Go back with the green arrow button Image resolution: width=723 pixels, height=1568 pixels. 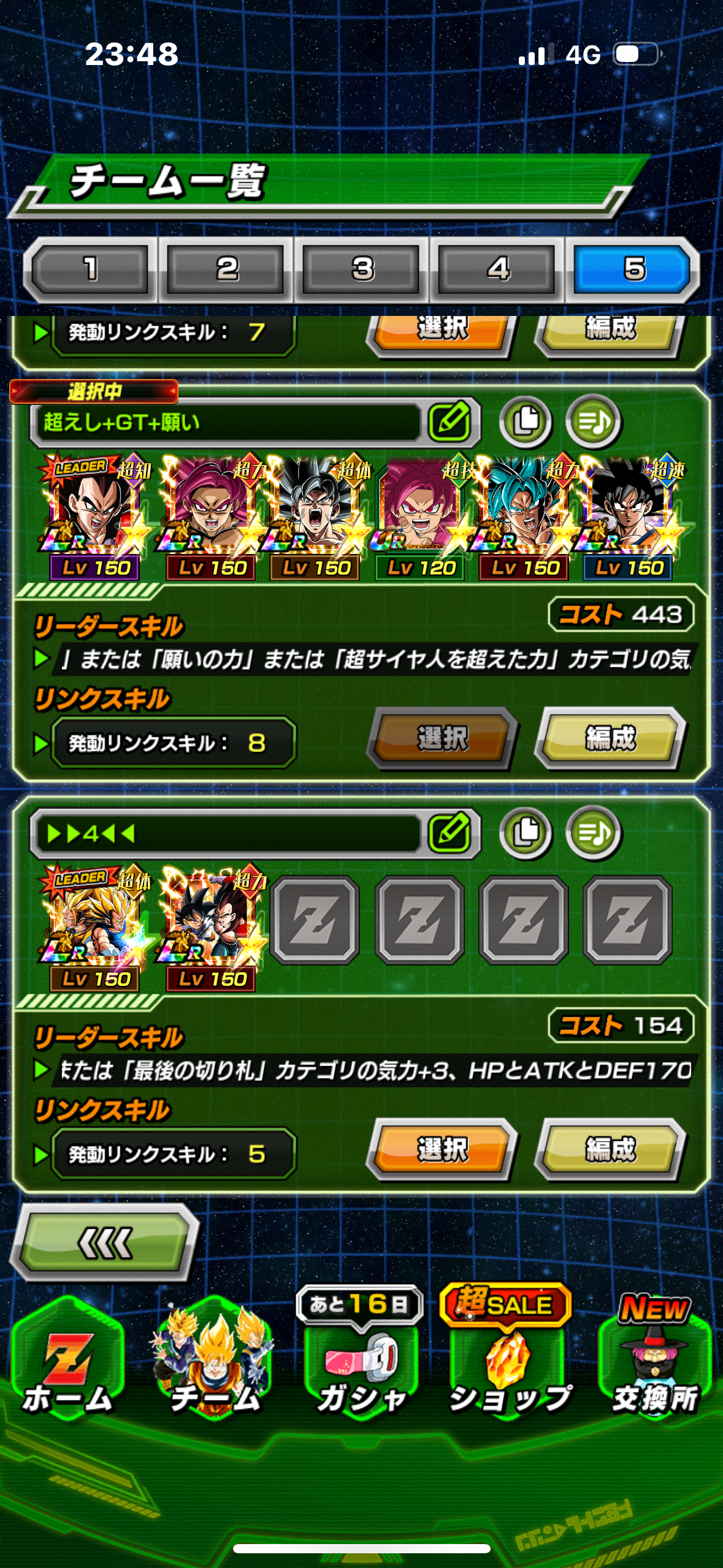pyautogui.click(x=105, y=1243)
